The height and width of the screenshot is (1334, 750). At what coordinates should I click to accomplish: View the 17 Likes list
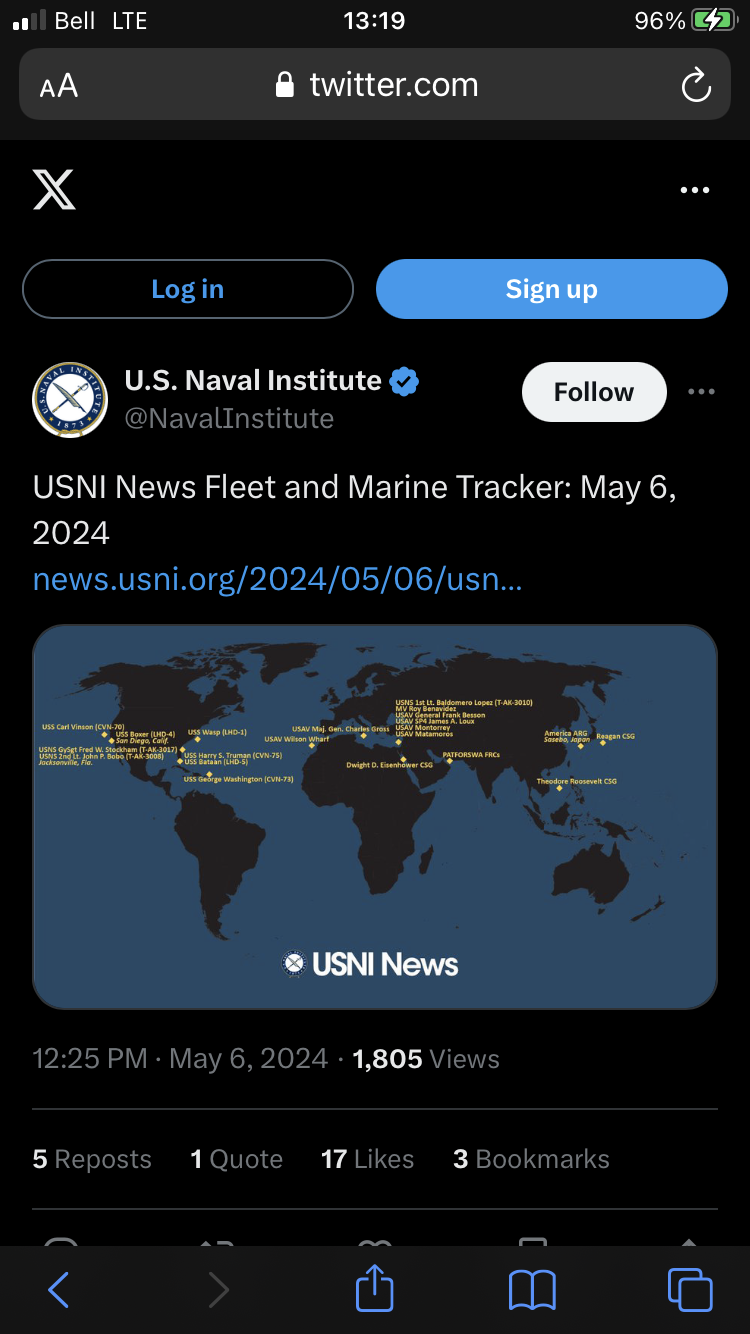(367, 1159)
